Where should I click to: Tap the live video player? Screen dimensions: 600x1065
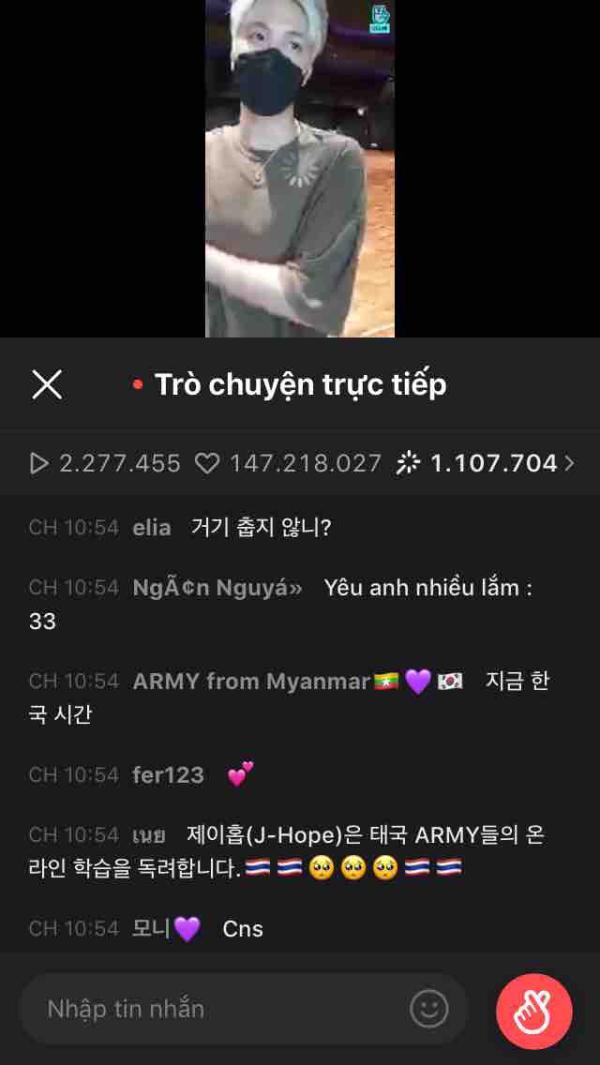click(x=300, y=168)
